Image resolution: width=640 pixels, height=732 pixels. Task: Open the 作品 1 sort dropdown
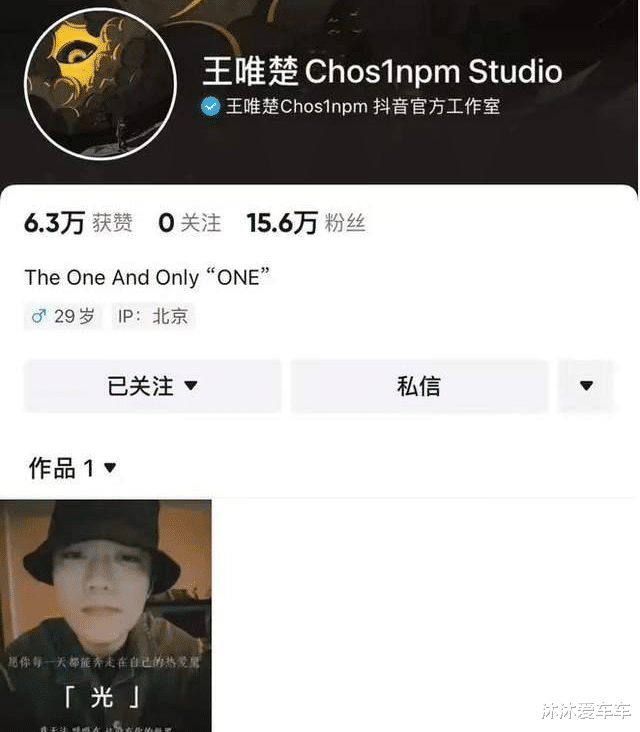click(73, 468)
